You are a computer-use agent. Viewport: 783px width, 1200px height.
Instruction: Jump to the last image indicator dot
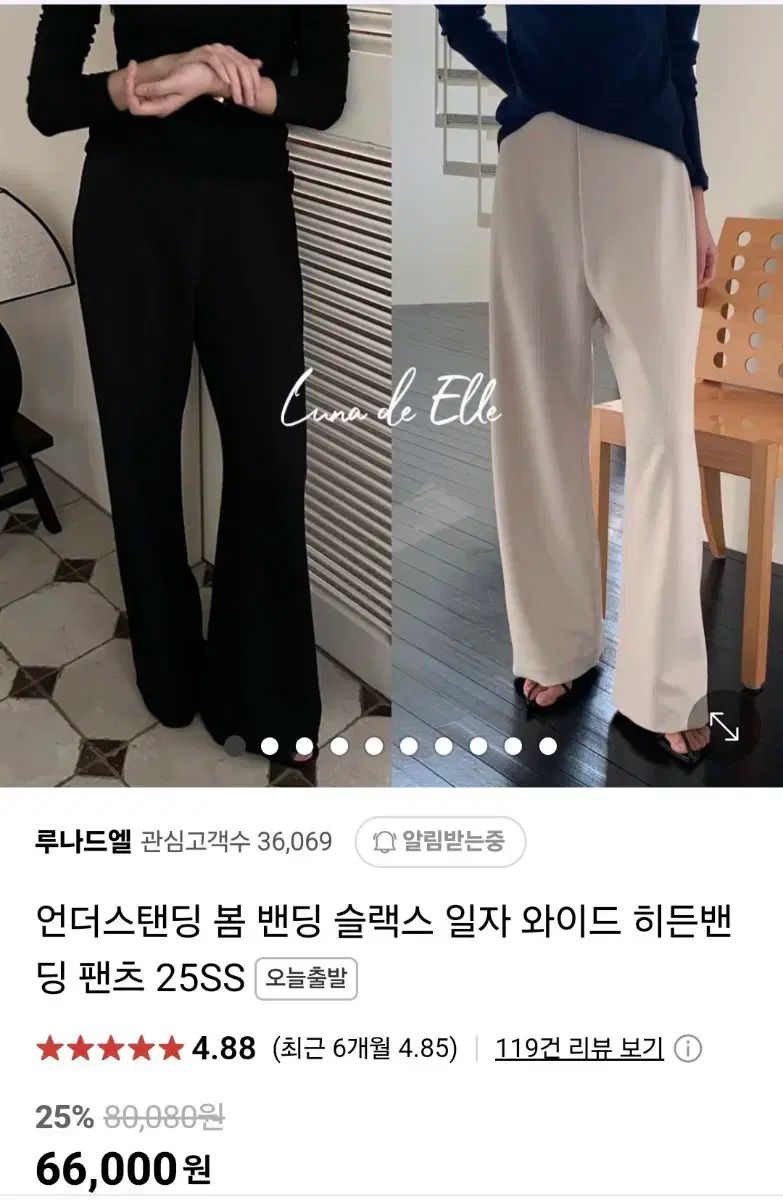[547, 745]
